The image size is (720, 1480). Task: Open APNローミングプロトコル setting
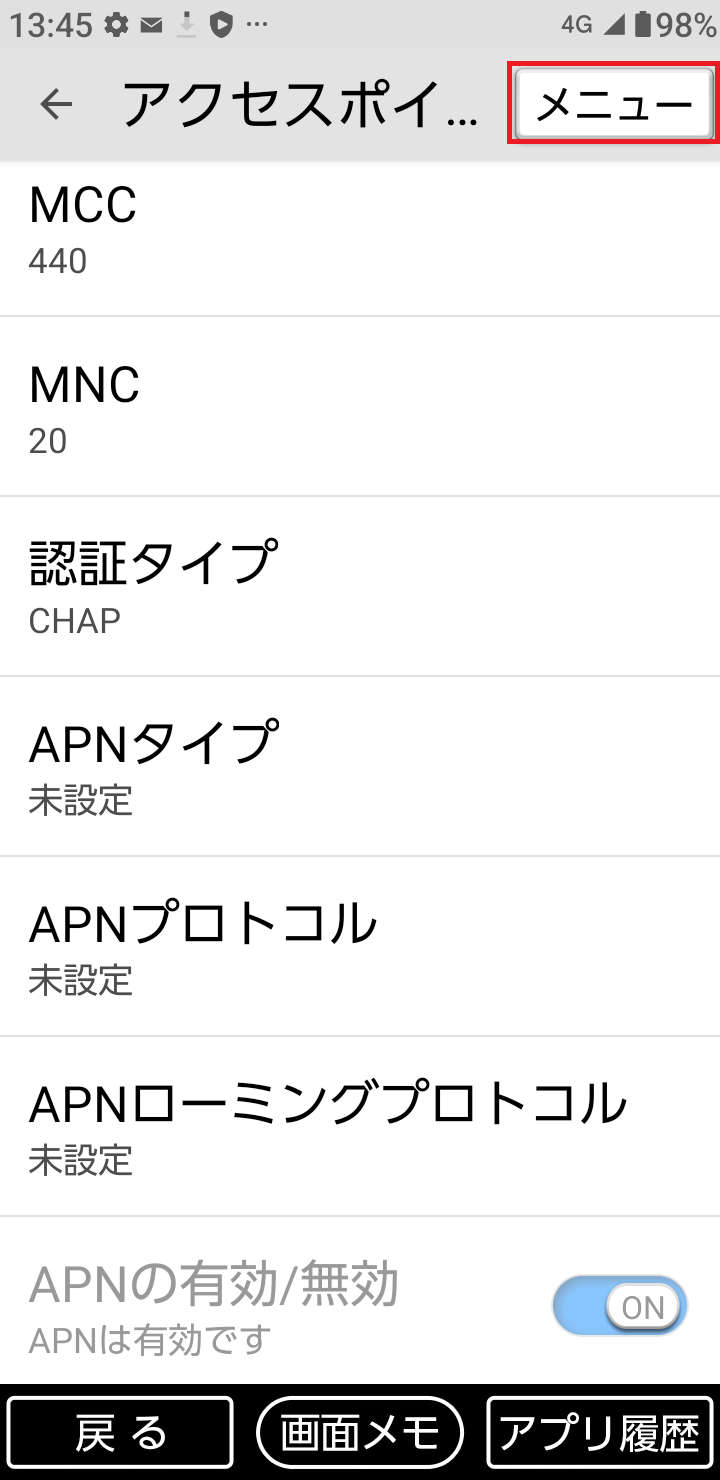coord(360,1128)
